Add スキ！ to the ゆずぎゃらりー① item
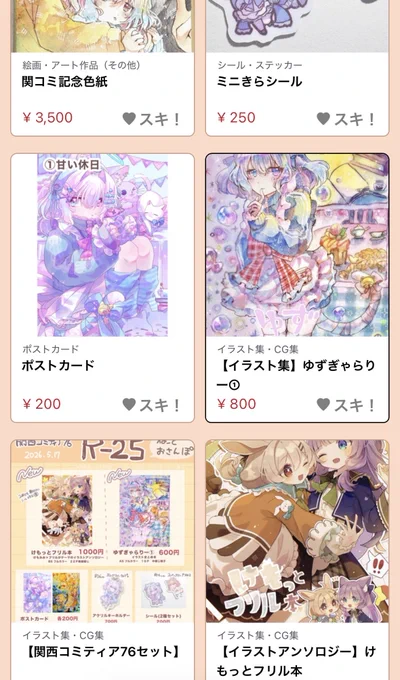Viewport: 400px width, 680px height. 346,405
